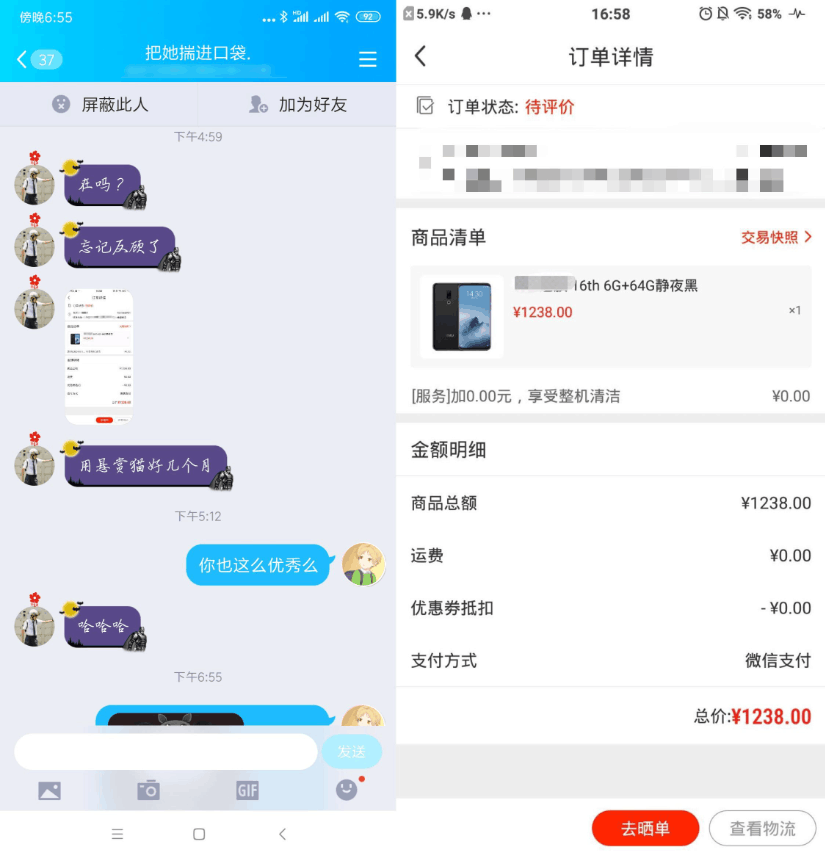View logistics via 查看物流
Screen dimensions: 825x856
[x=762, y=828]
